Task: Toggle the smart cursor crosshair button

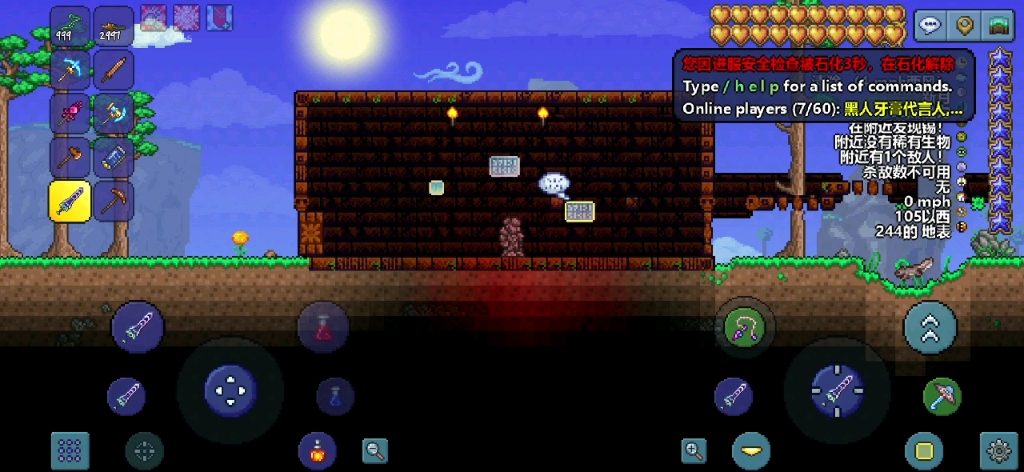Action: click(x=145, y=451)
